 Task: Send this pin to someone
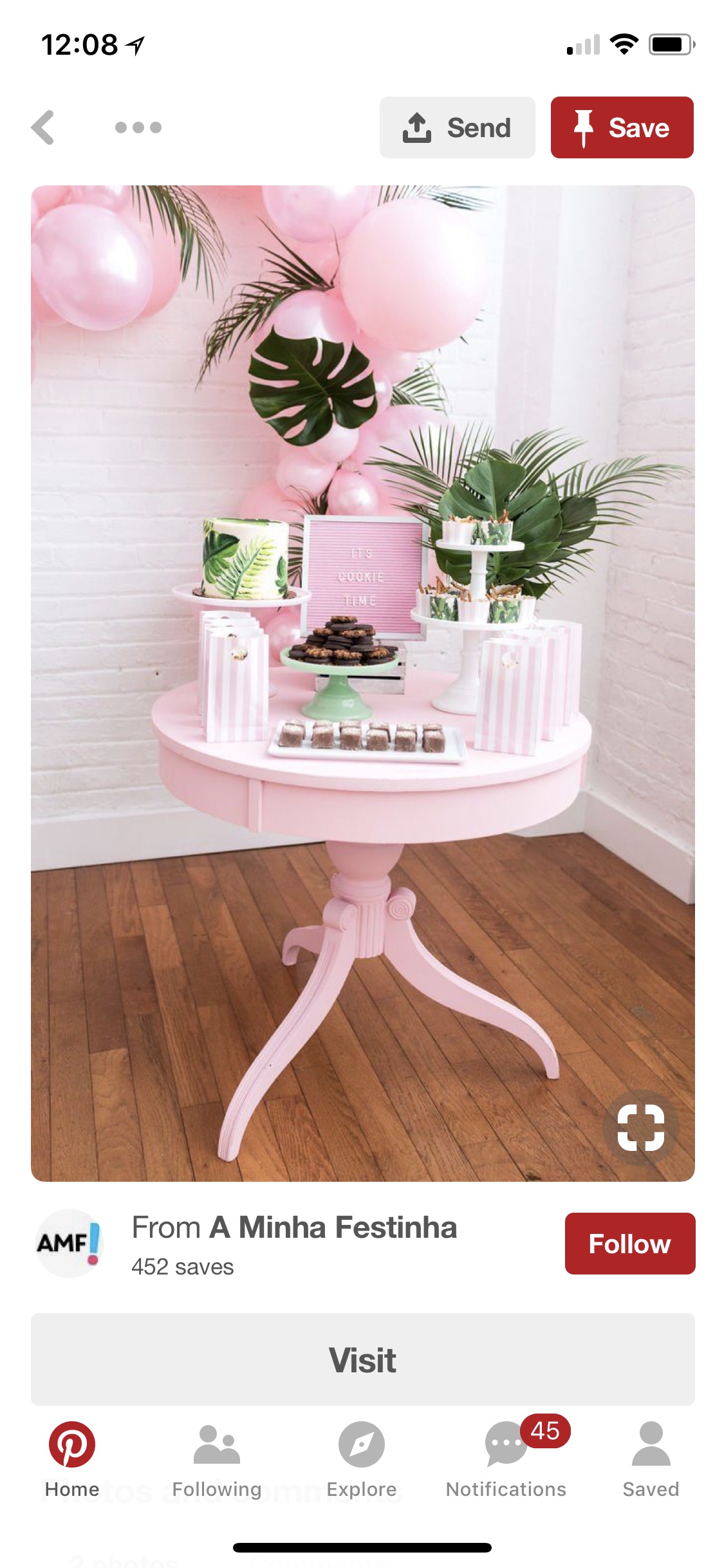tap(457, 127)
